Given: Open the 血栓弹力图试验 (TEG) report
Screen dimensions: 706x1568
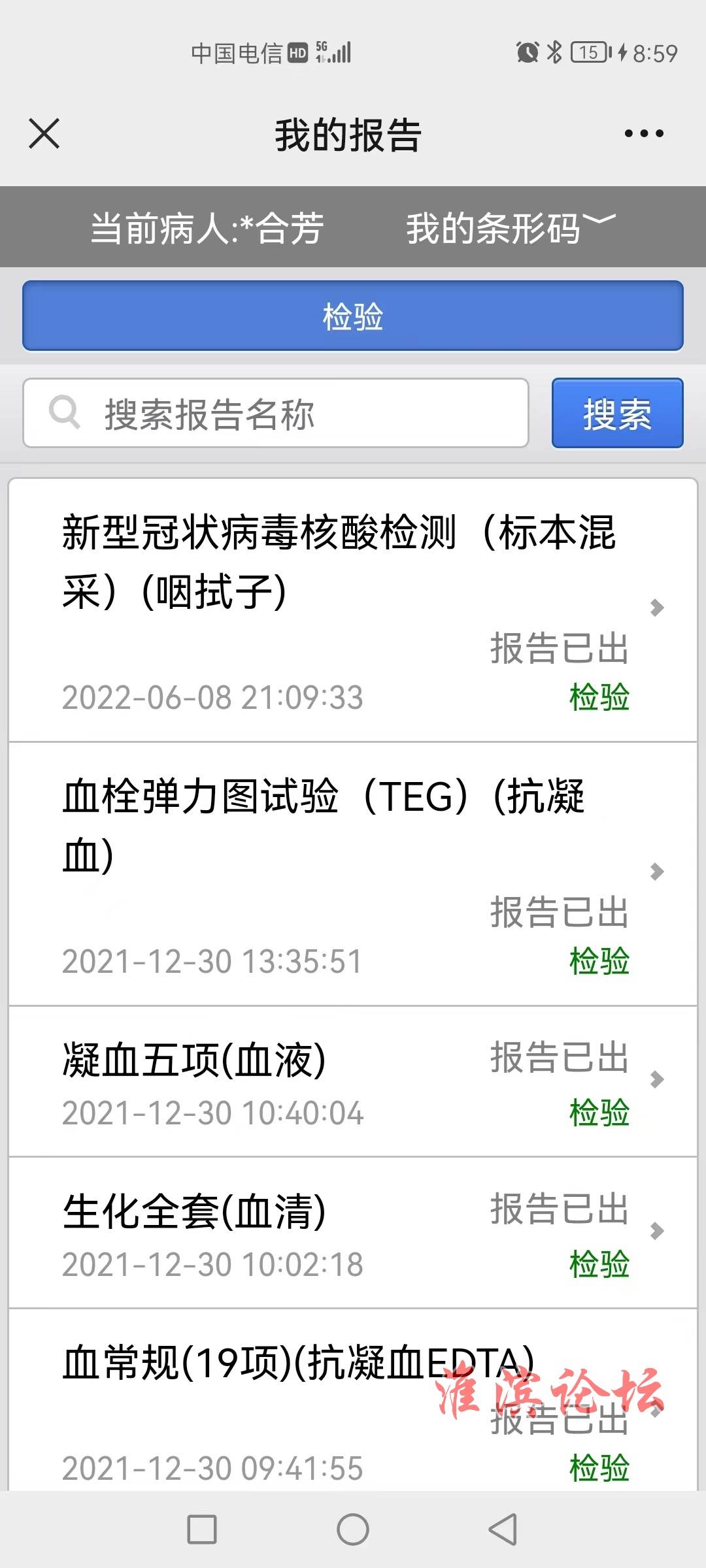Looking at the screenshot, I should click(353, 874).
